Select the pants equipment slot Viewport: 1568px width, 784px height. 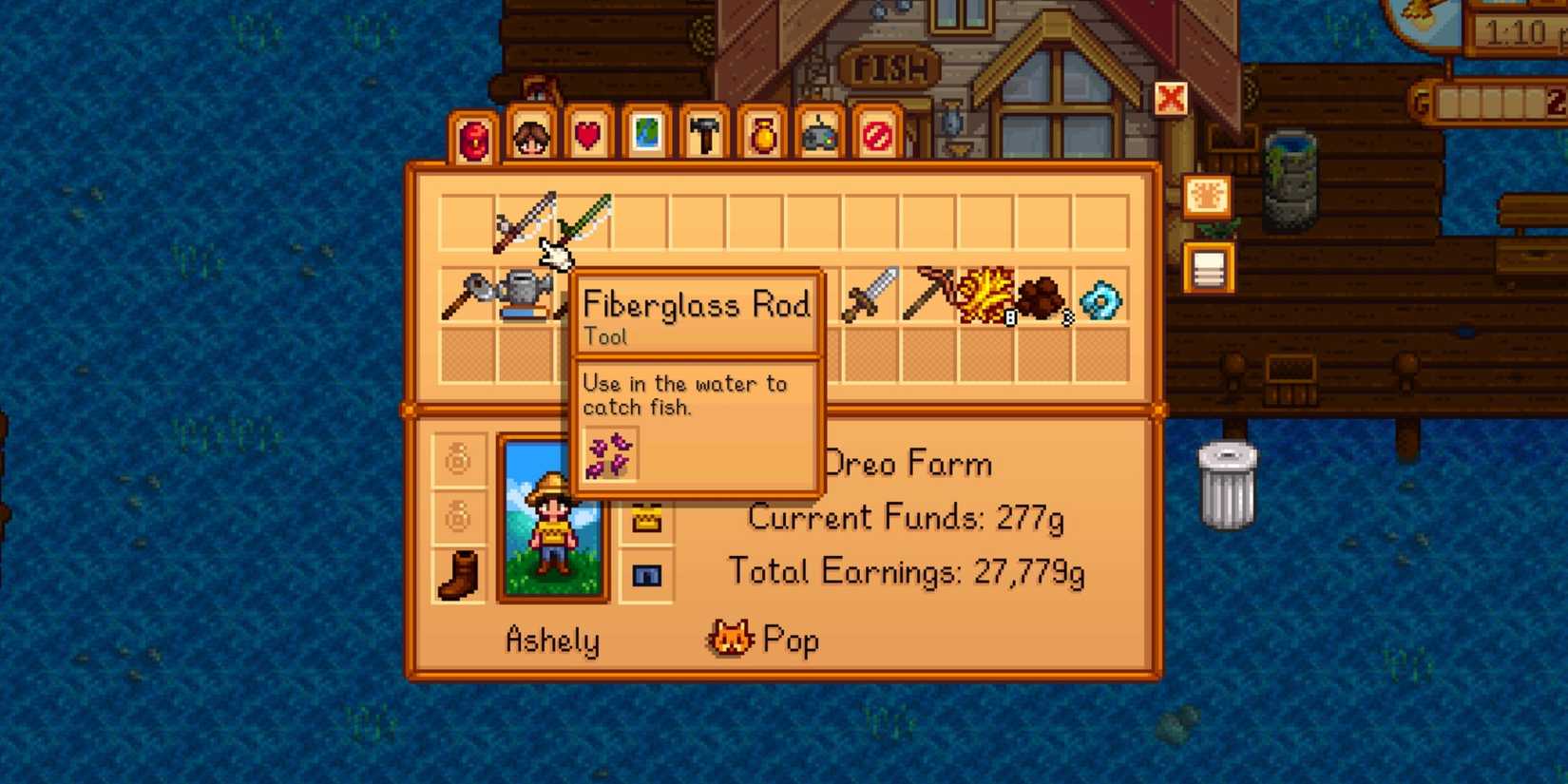click(x=646, y=576)
